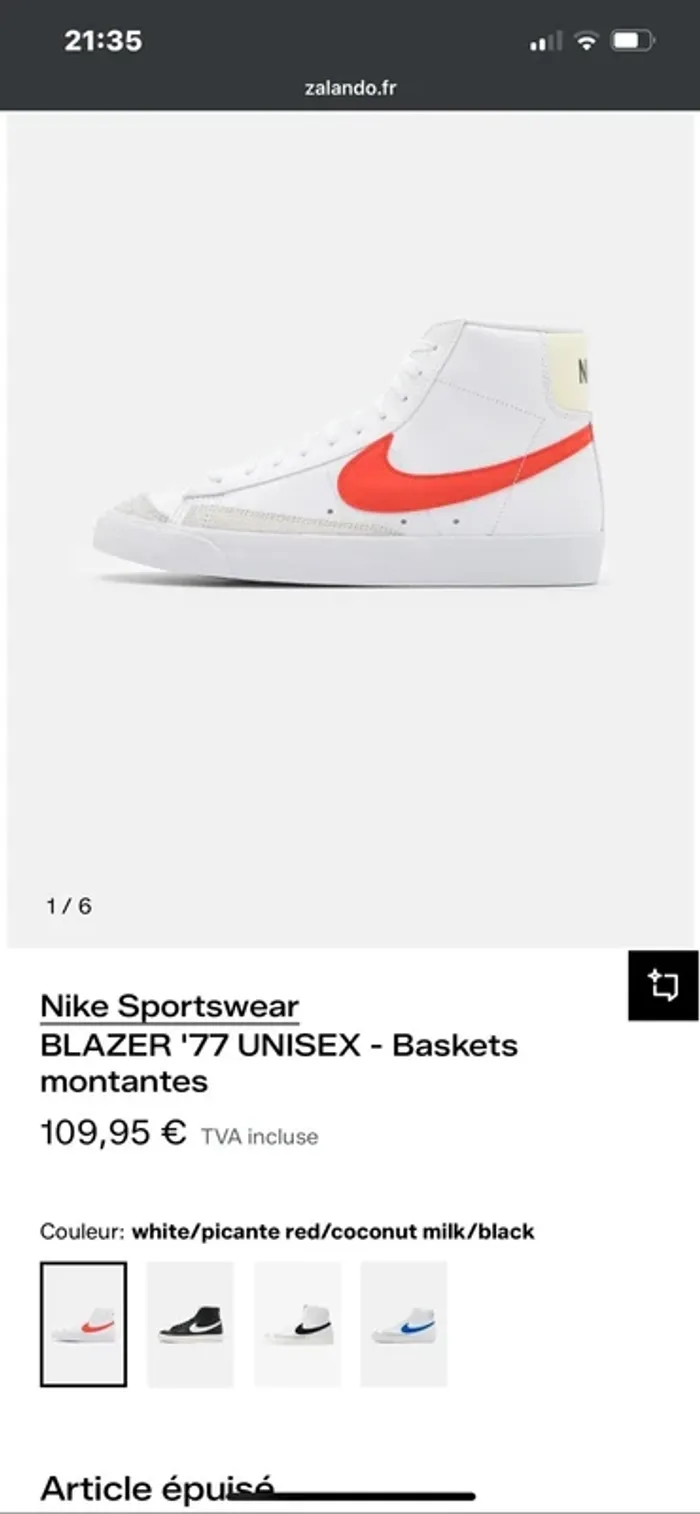The height and width of the screenshot is (1514, 700).
Task: Tap the zalando.fr address bar
Action: click(350, 88)
